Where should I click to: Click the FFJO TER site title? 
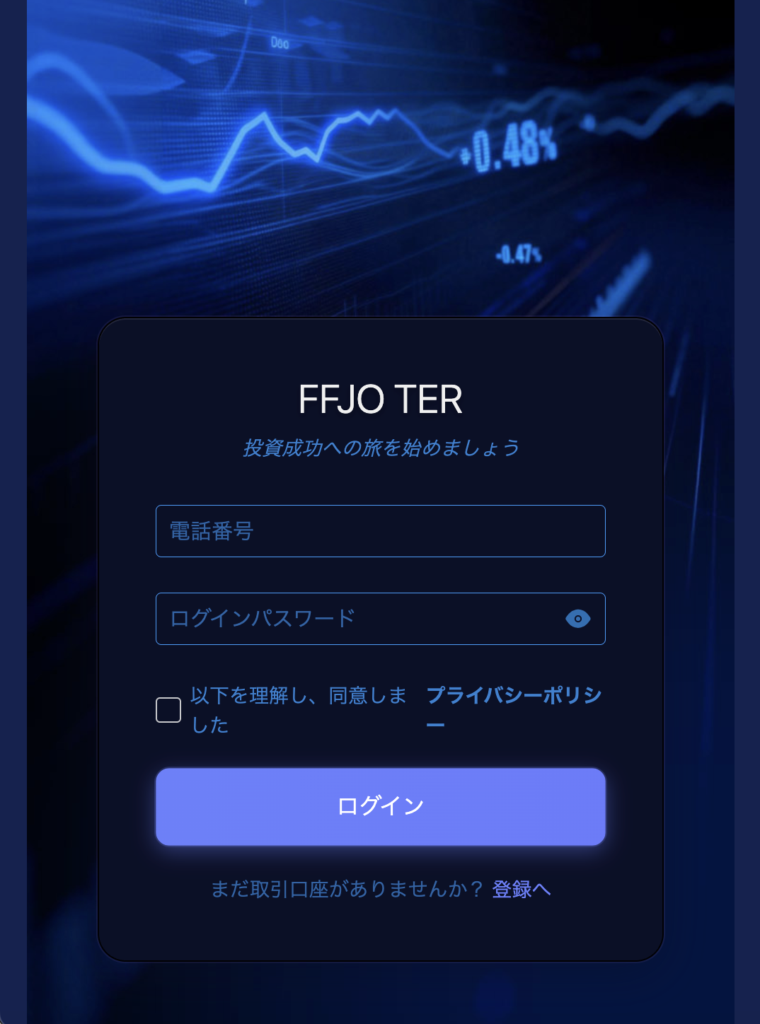[380, 398]
